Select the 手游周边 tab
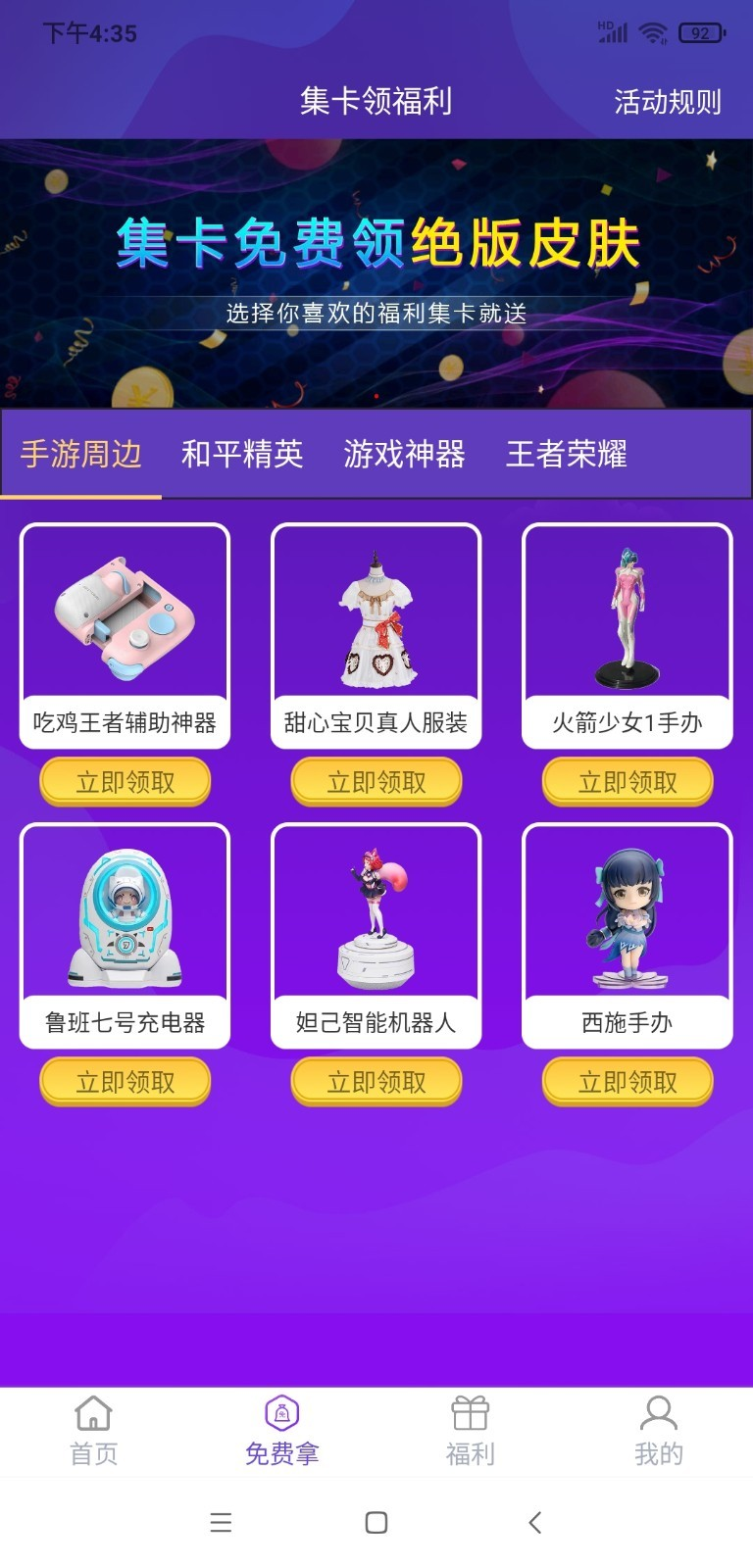 [x=81, y=454]
